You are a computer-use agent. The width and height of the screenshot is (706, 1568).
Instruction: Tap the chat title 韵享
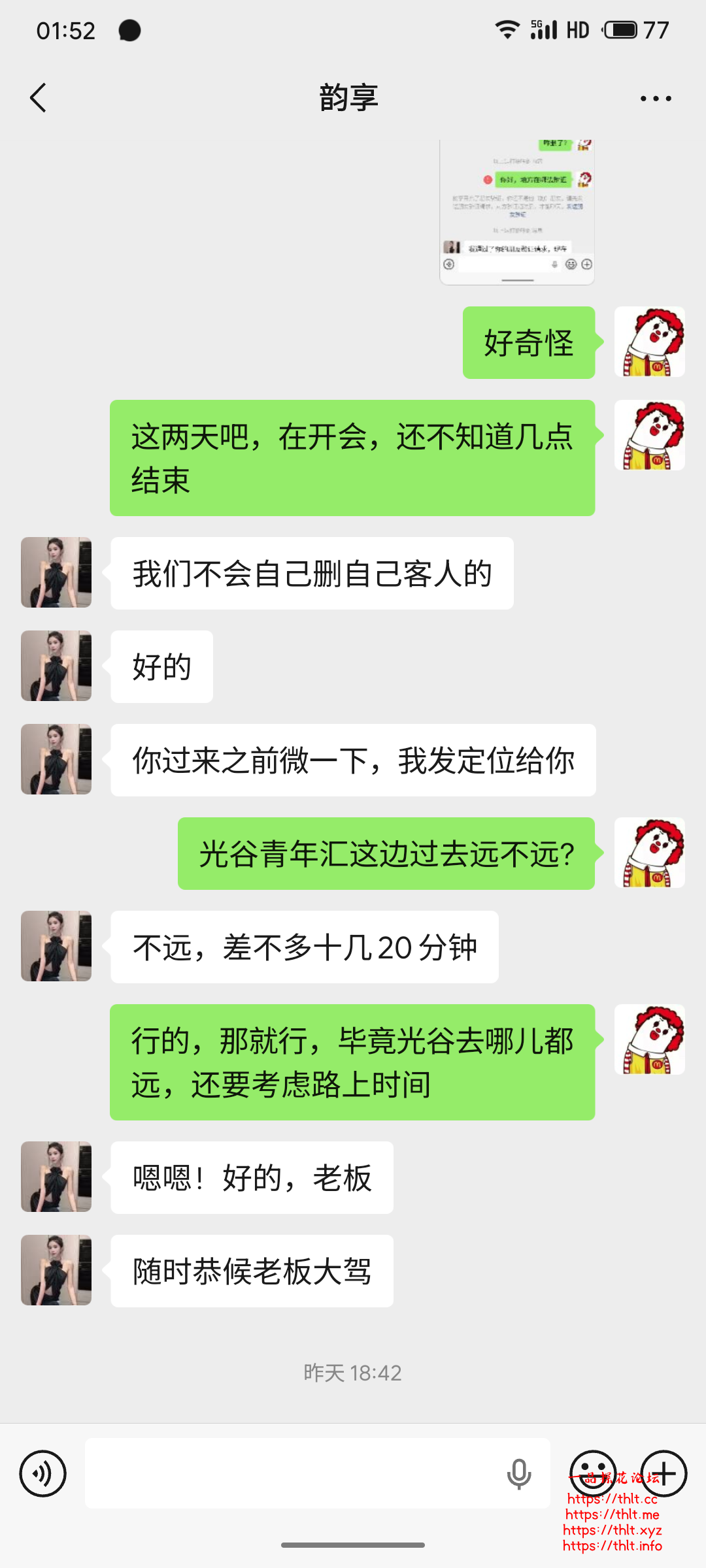(348, 97)
